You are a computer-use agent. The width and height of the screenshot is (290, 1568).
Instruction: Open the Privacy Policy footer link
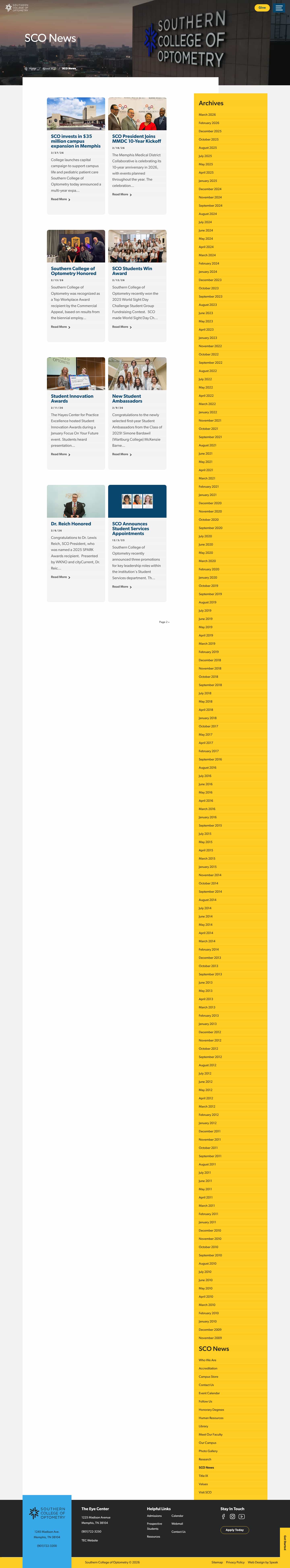coord(235,1562)
